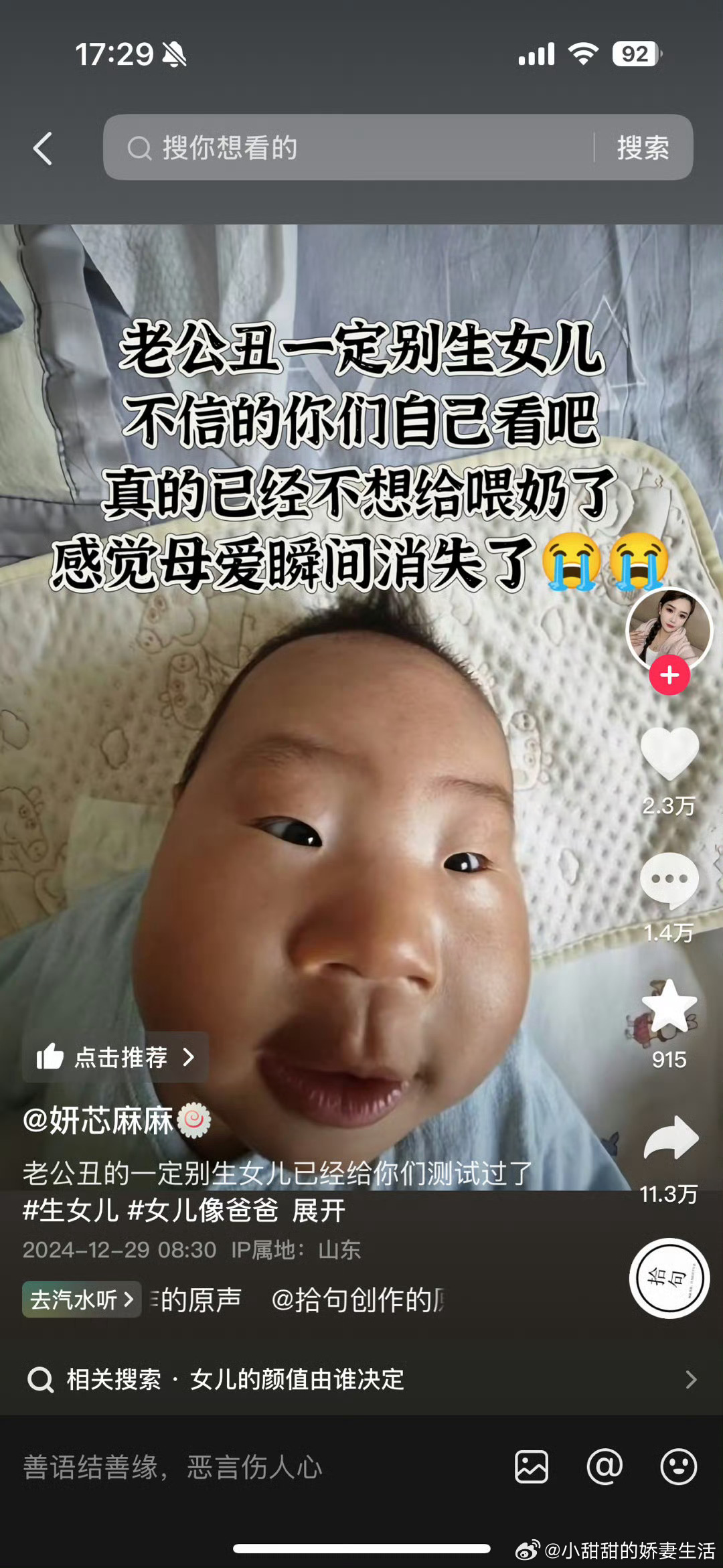Open the rotating music disc

coord(669,1278)
